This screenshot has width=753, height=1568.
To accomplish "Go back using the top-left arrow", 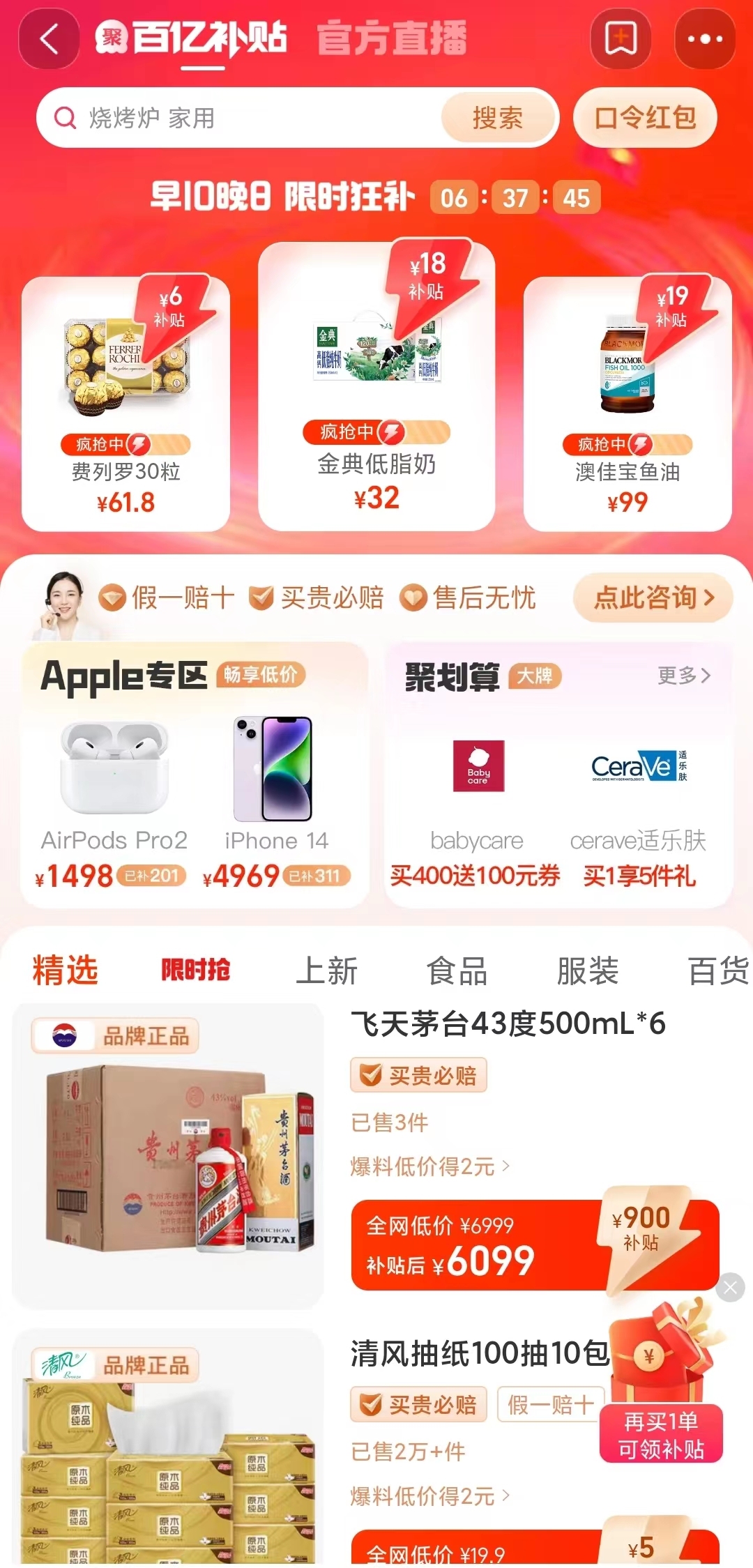I will pos(49,39).
